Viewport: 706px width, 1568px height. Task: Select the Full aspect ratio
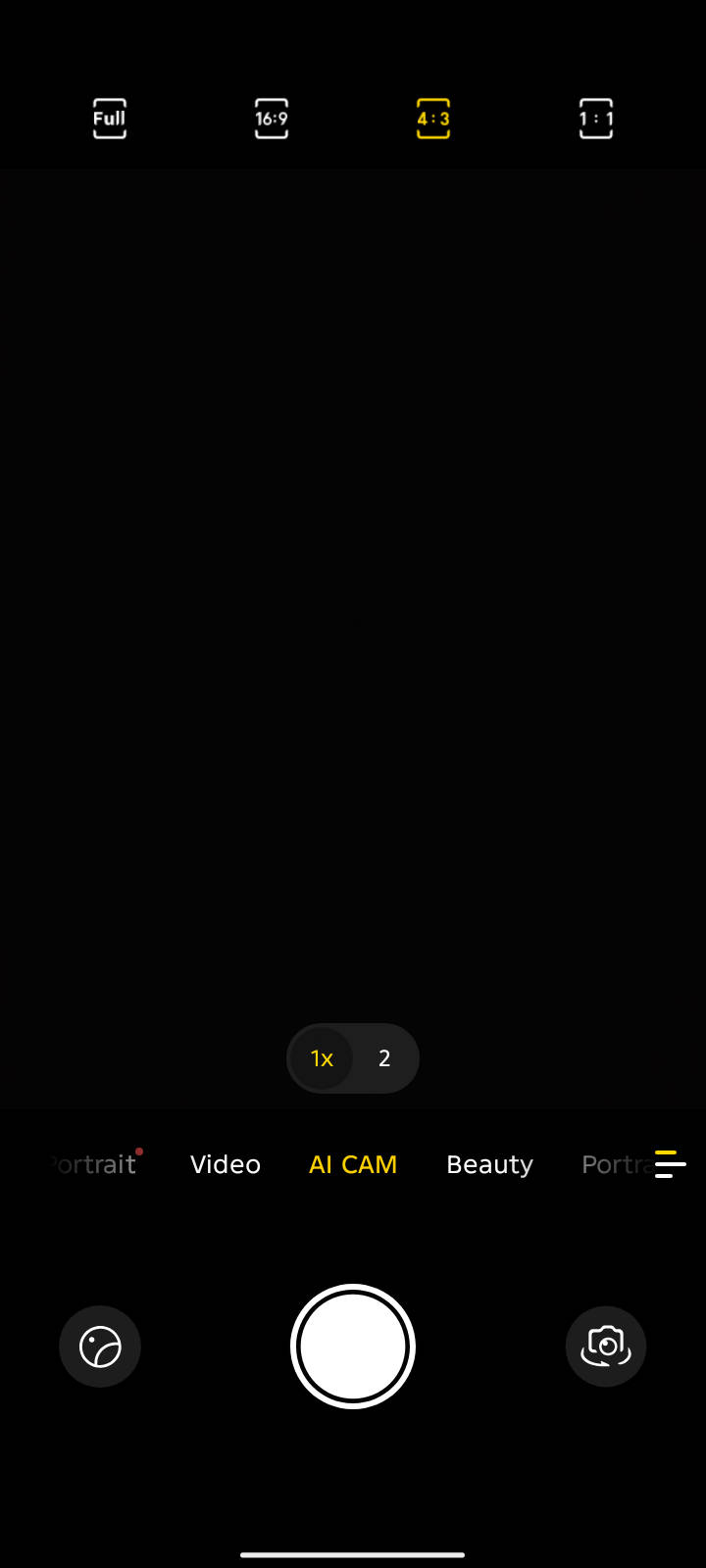[x=109, y=119]
